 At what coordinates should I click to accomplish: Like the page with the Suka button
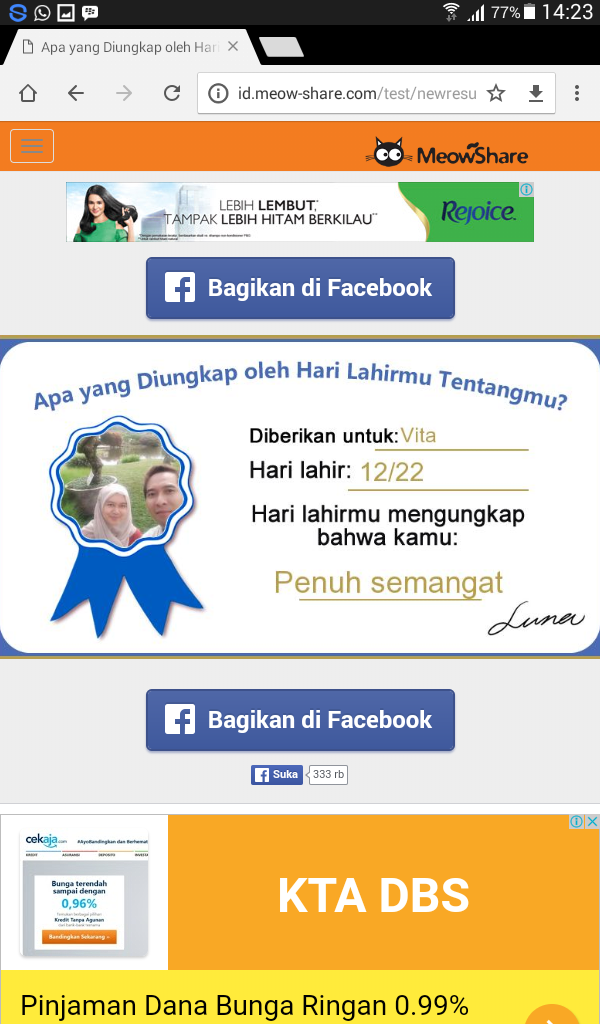click(277, 775)
